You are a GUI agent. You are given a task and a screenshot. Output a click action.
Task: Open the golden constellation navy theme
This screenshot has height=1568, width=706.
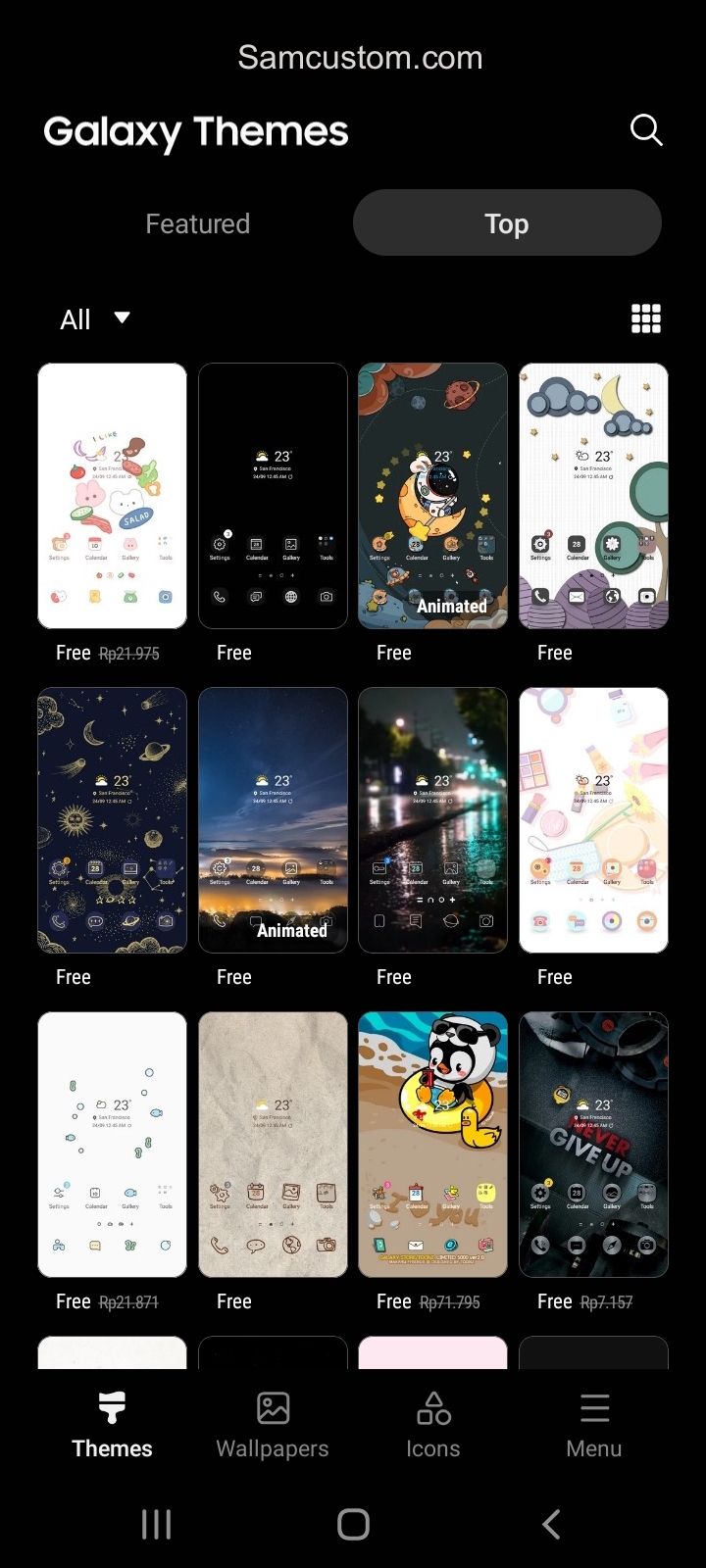point(112,820)
